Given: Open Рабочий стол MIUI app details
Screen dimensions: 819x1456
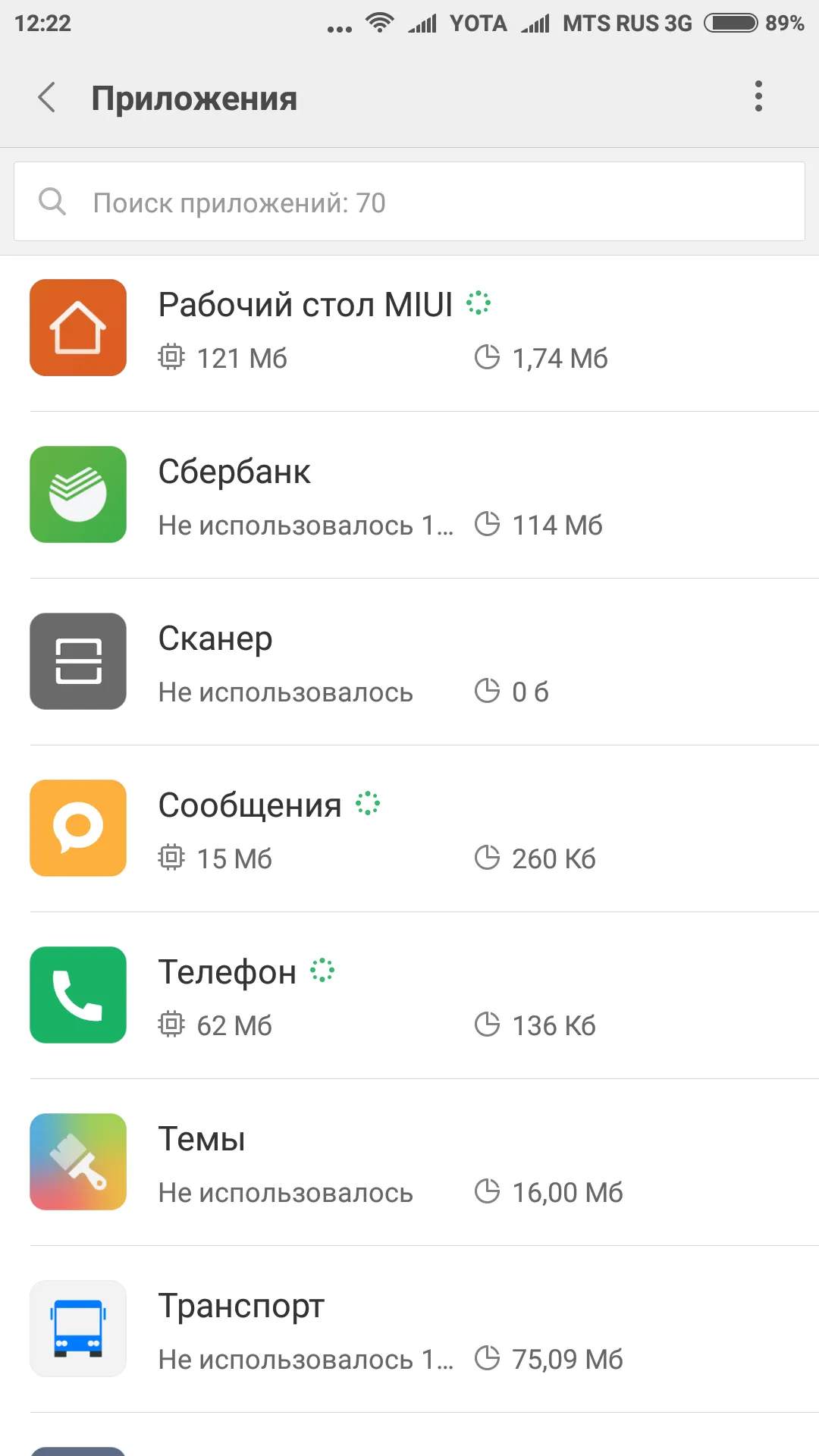Looking at the screenshot, I should 409,328.
